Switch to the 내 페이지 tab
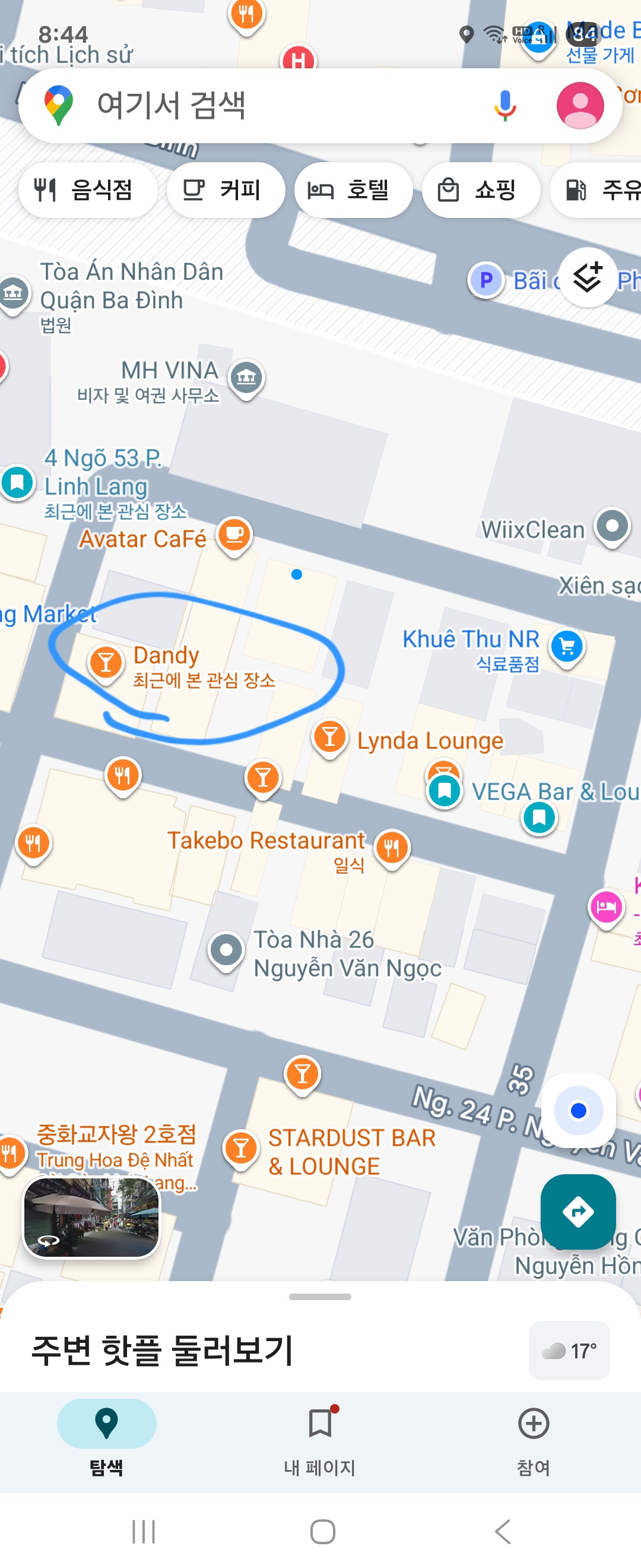Screen dimensions: 641x1568 (x=320, y=1438)
